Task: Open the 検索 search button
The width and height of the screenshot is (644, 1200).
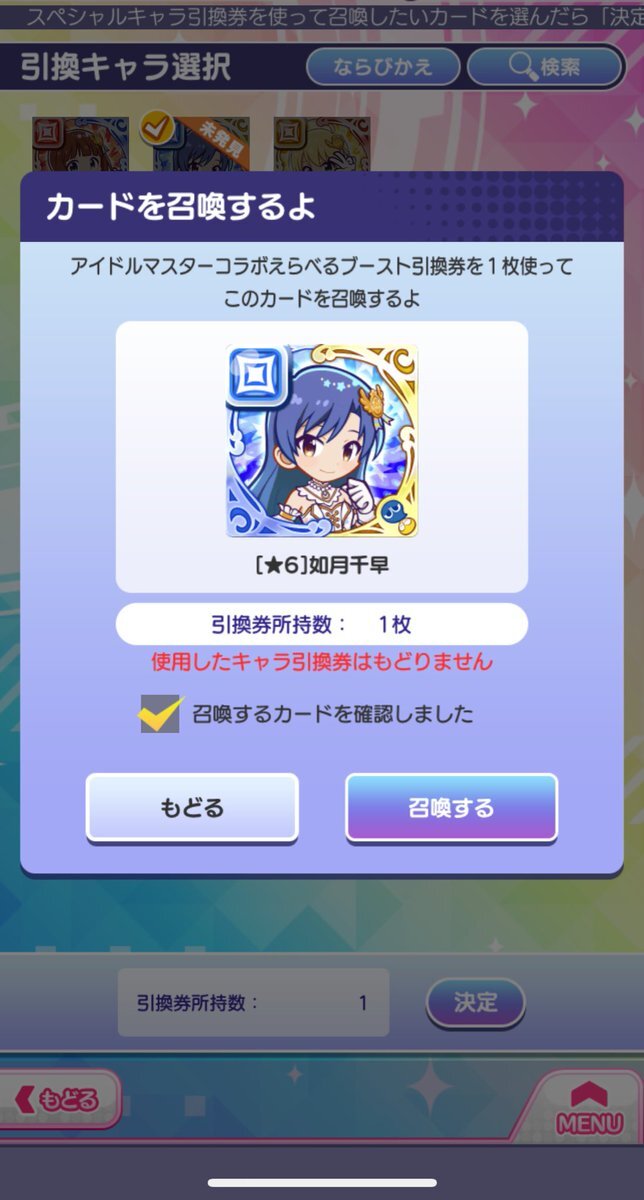Action: pos(544,67)
